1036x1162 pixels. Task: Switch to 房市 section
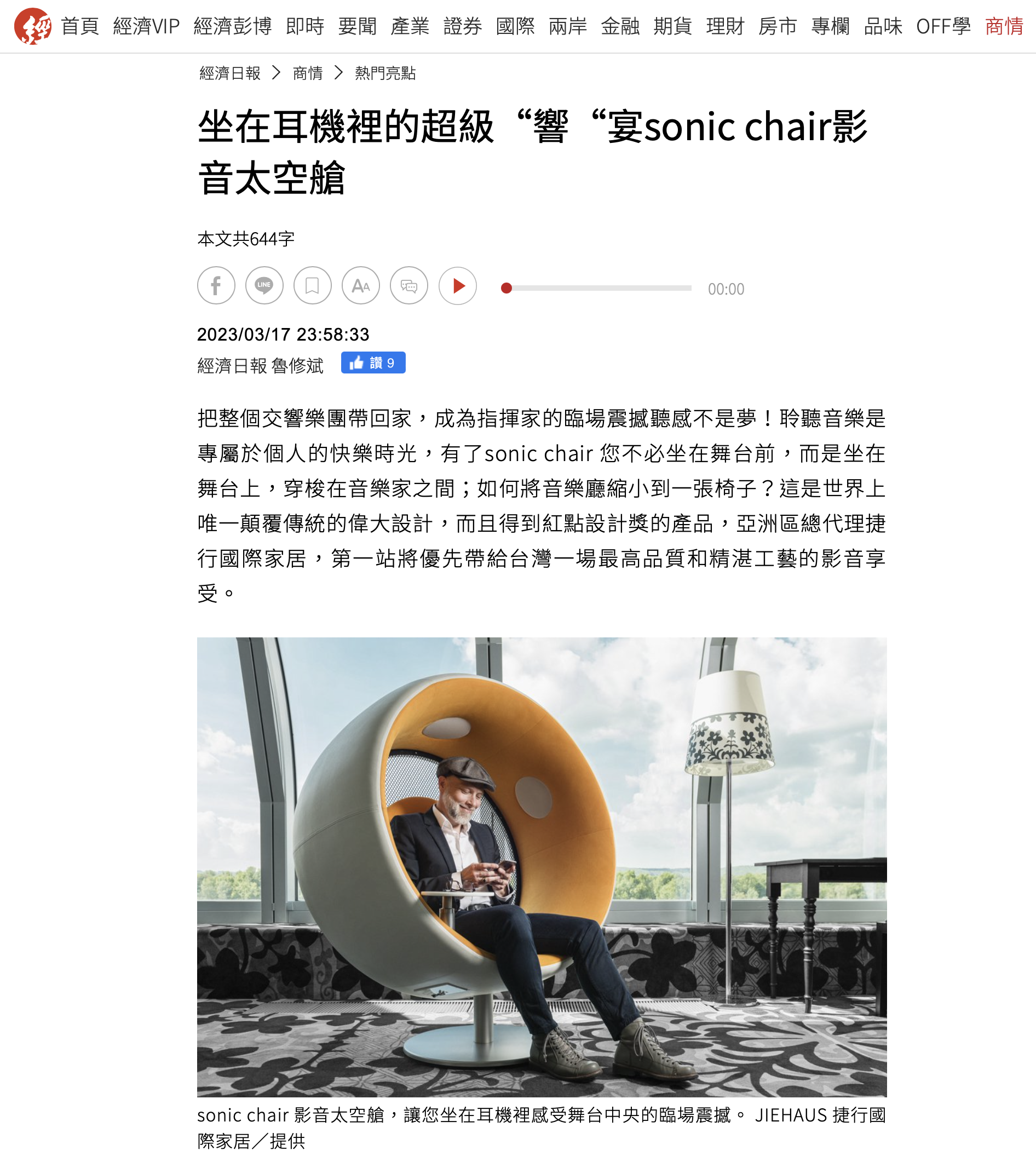(x=778, y=26)
